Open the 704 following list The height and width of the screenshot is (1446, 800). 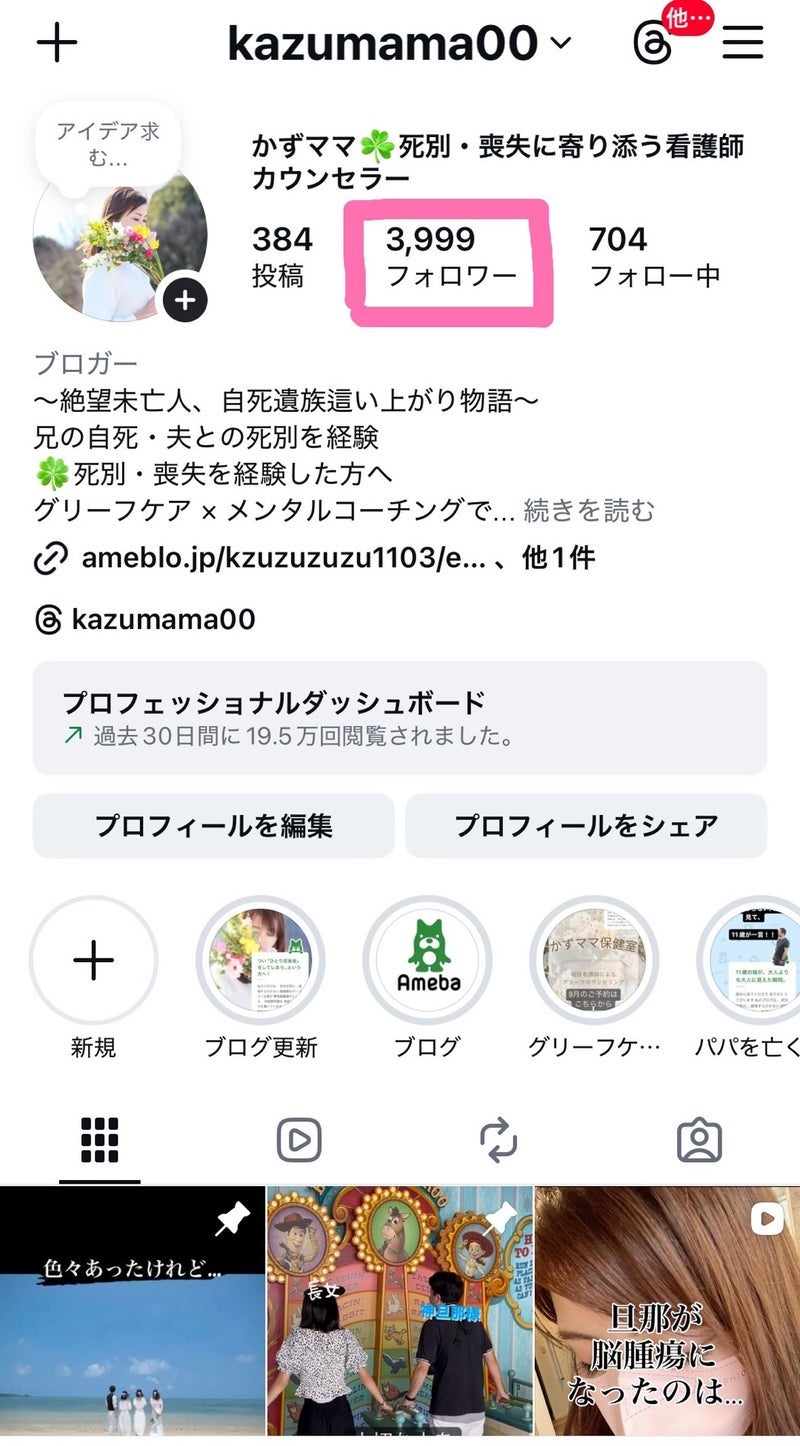point(654,256)
